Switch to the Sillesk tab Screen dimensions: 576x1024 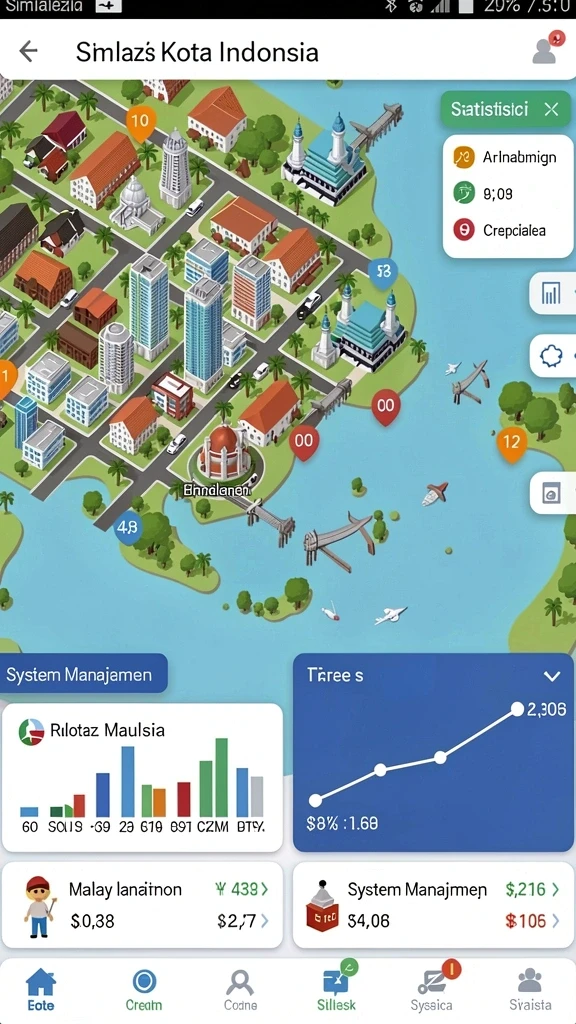(337, 987)
